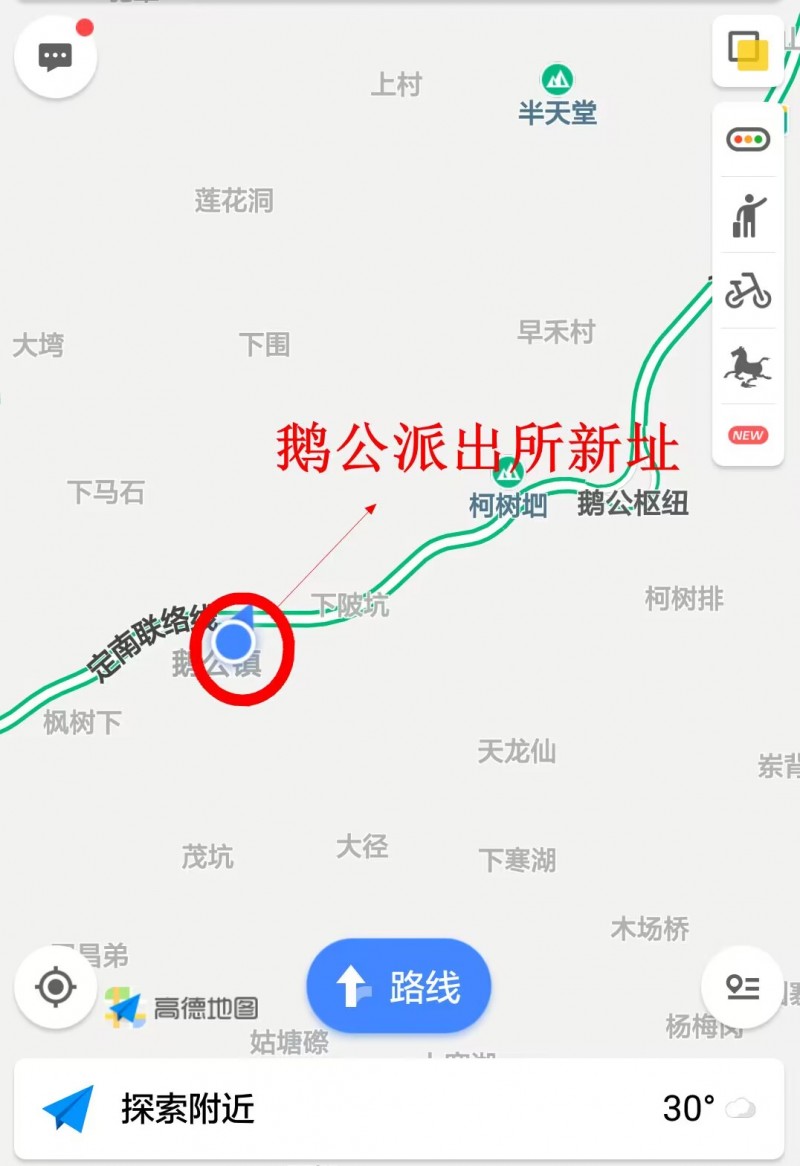The width and height of the screenshot is (800, 1166).
Task: Recenter map on my current location
Action: (56, 987)
